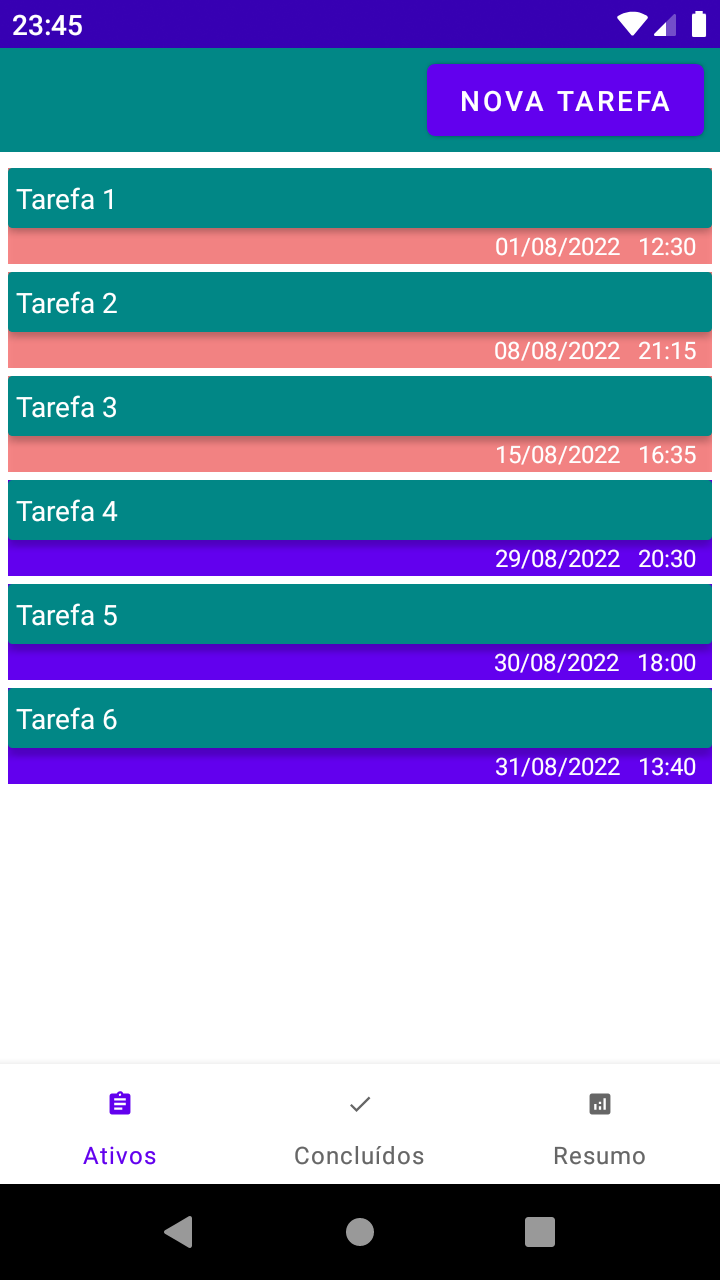Tap the purple deadline bar of Tarefa 4

pyautogui.click(x=359, y=559)
